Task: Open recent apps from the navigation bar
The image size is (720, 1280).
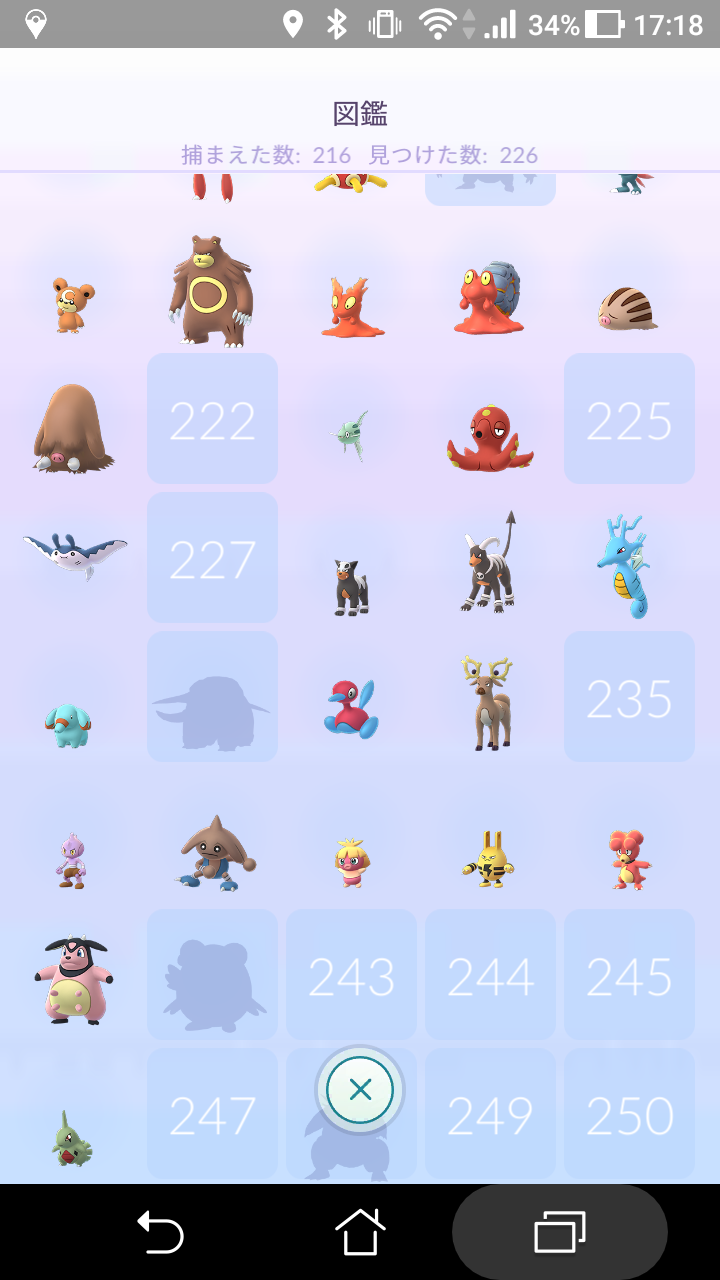Action: (559, 1232)
